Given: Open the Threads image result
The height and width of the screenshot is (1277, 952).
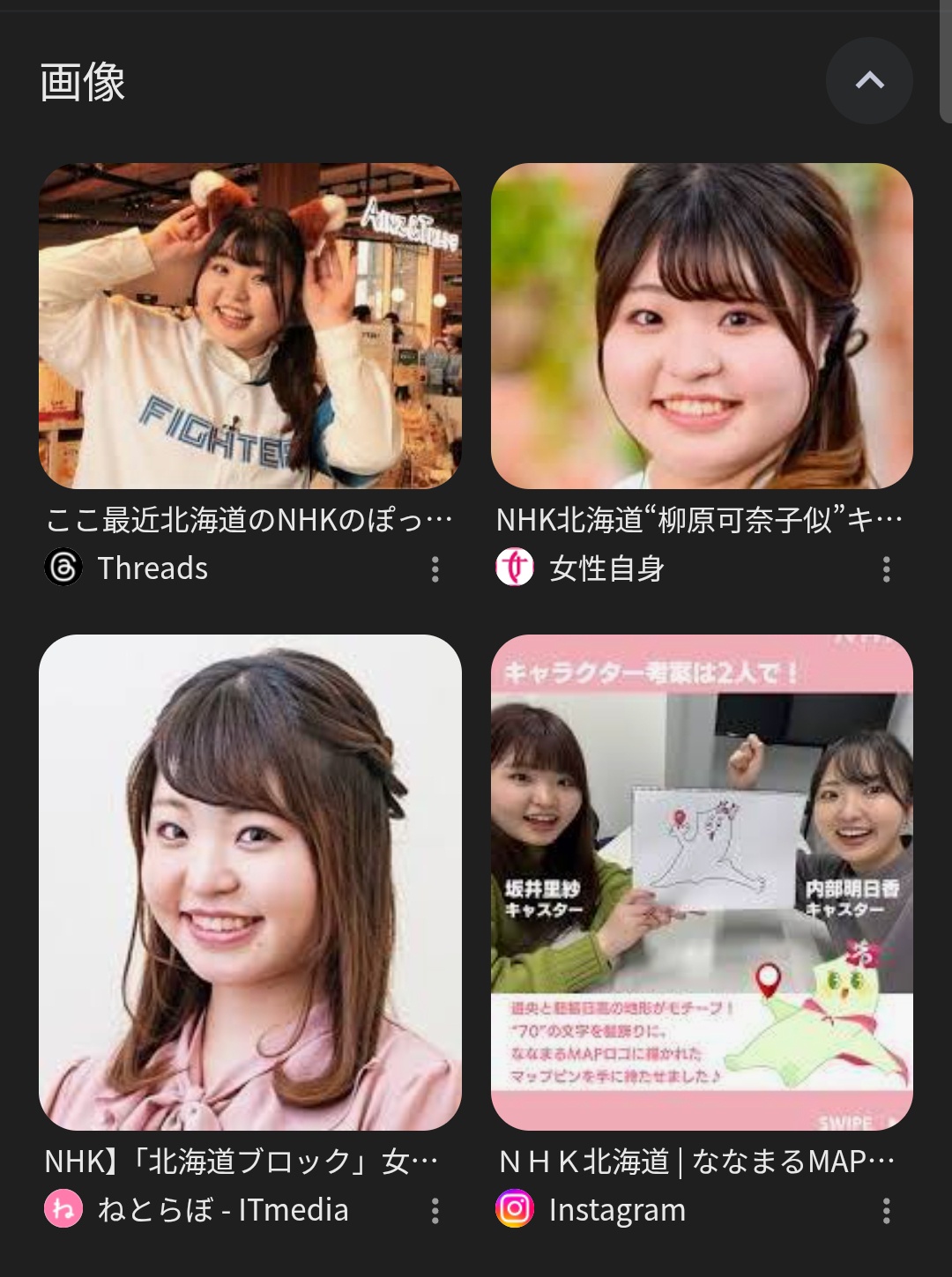Looking at the screenshot, I should pyautogui.click(x=250, y=326).
